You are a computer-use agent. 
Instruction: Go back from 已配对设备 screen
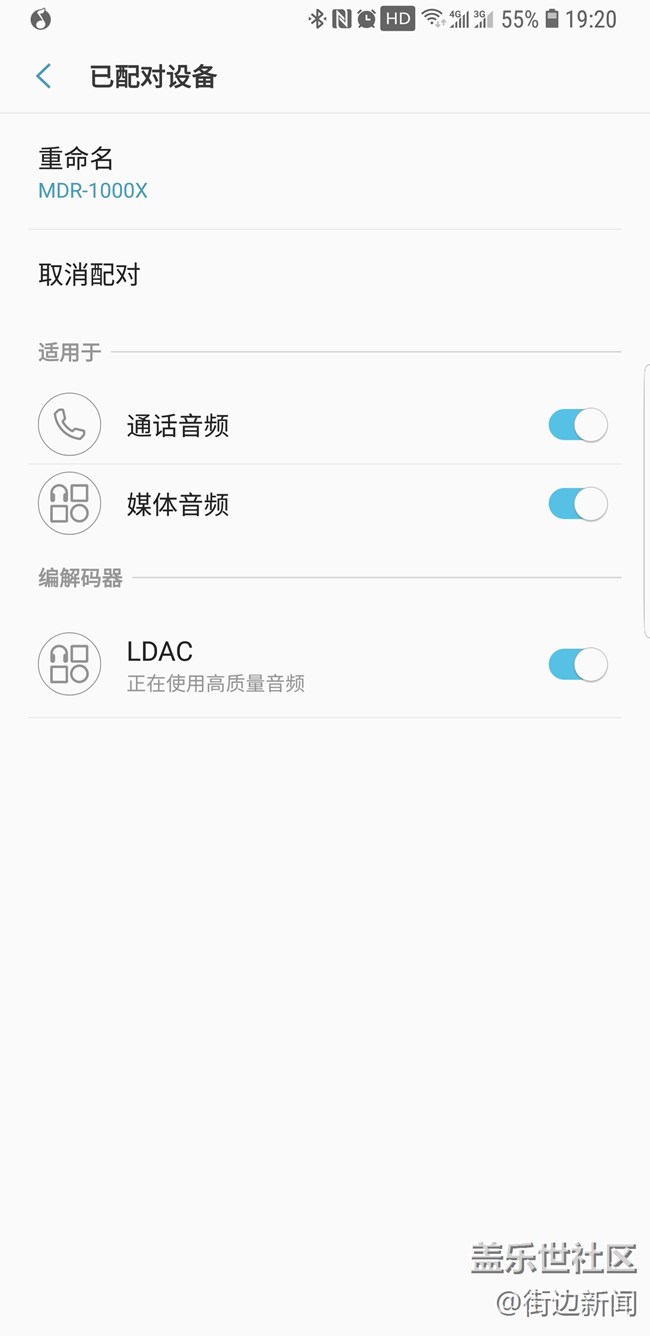(43, 76)
